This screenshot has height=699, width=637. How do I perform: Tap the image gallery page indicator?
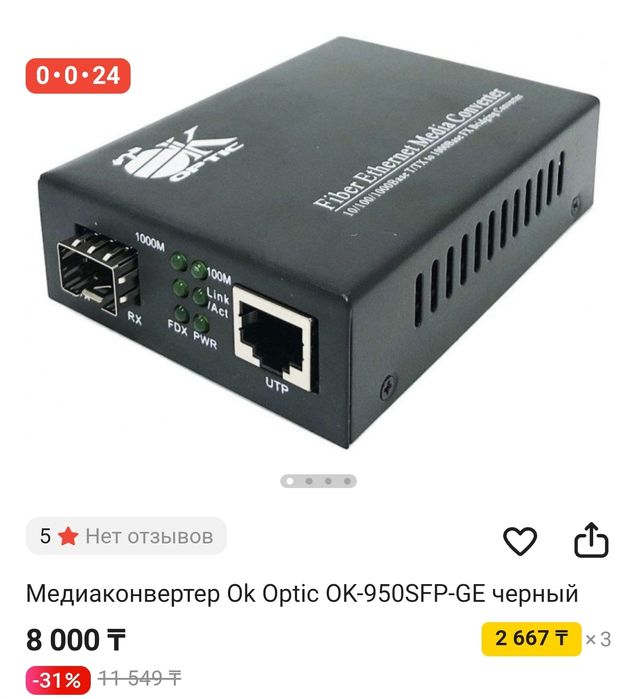[x=319, y=481]
